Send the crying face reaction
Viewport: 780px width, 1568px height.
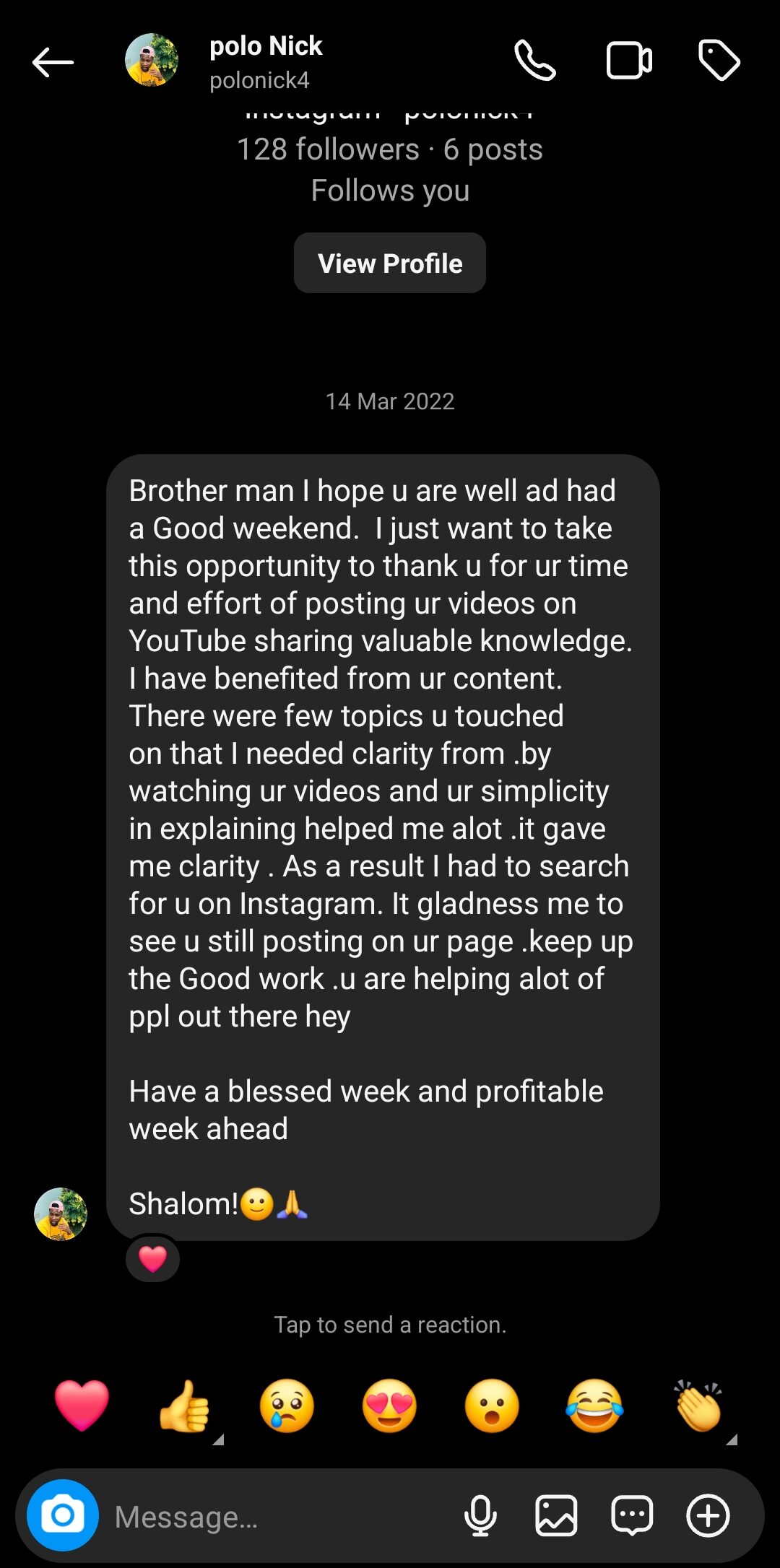287,1405
